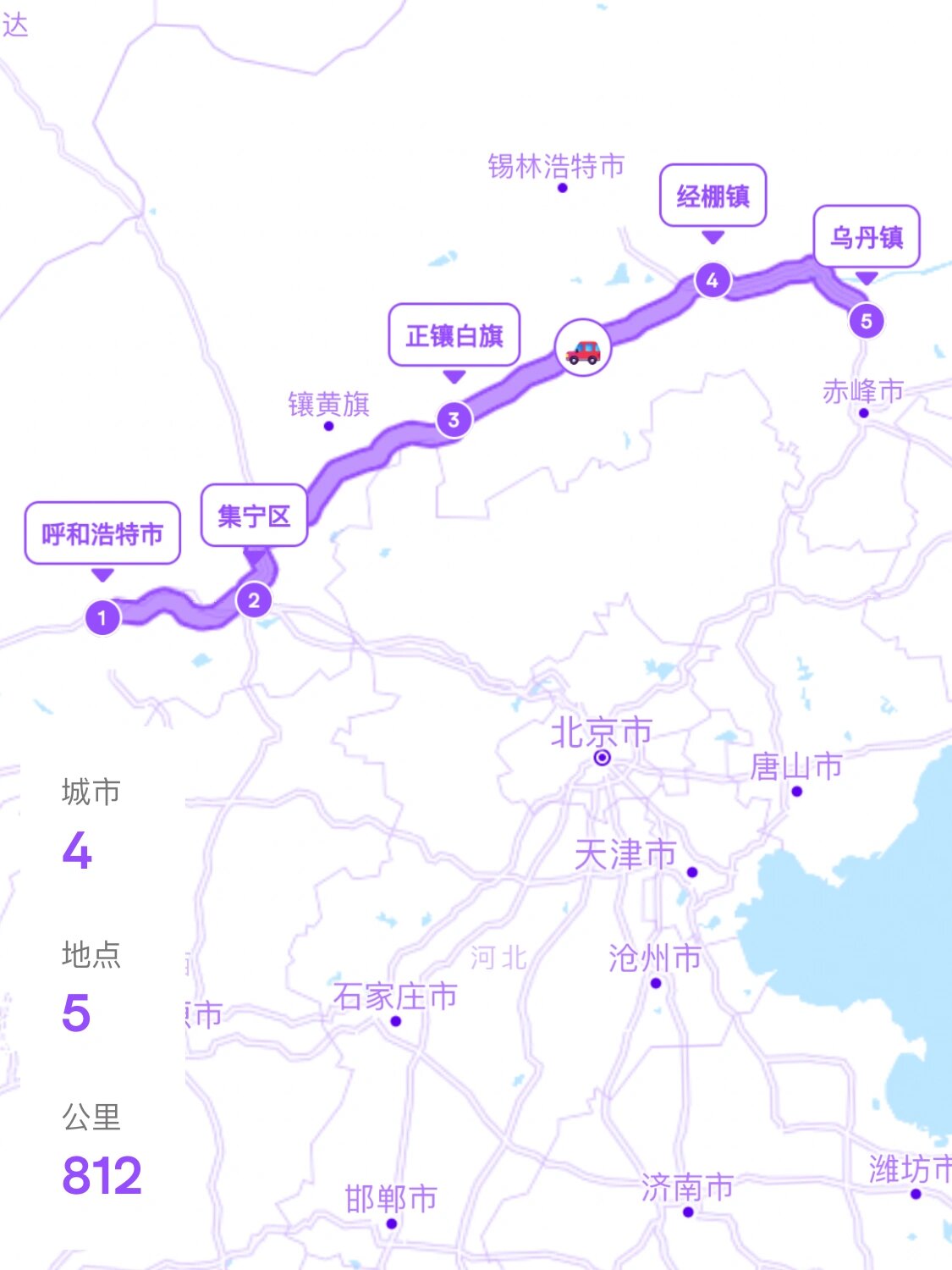Click the 镶黄旗 location dot
The width and height of the screenshot is (952, 1270).
329,424
